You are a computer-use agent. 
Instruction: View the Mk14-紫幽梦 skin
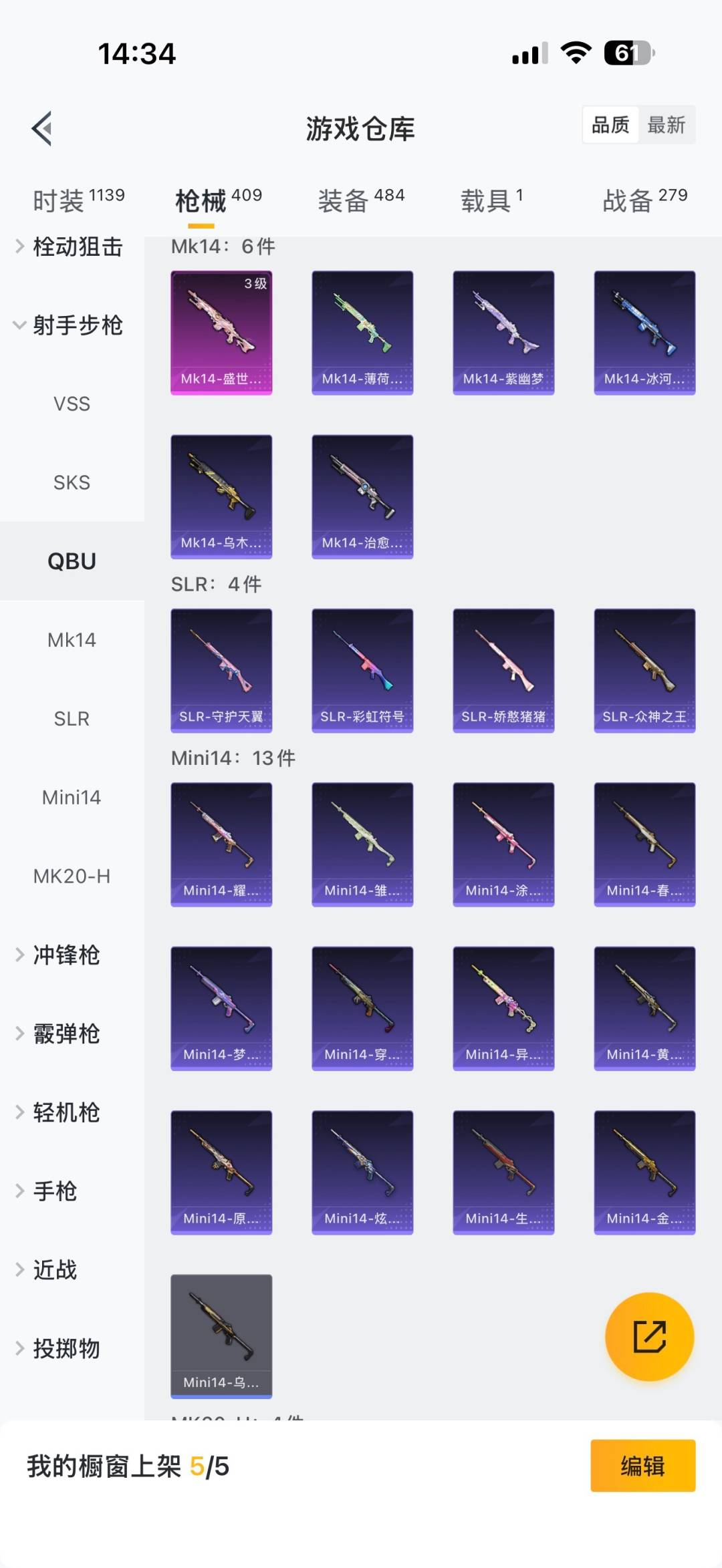[503, 332]
